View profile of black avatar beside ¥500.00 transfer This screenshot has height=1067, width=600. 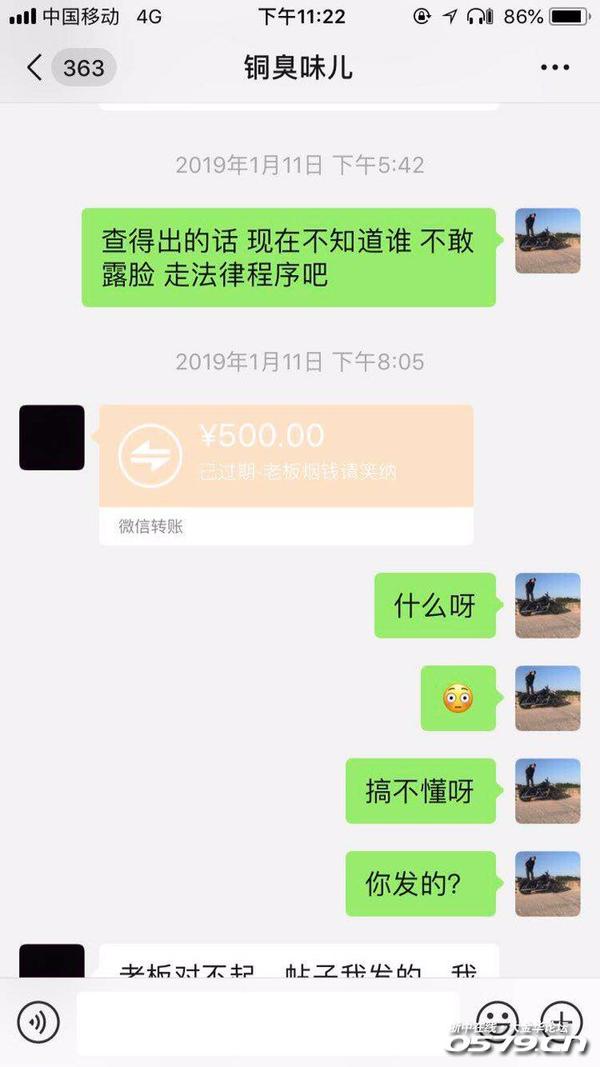(52, 437)
